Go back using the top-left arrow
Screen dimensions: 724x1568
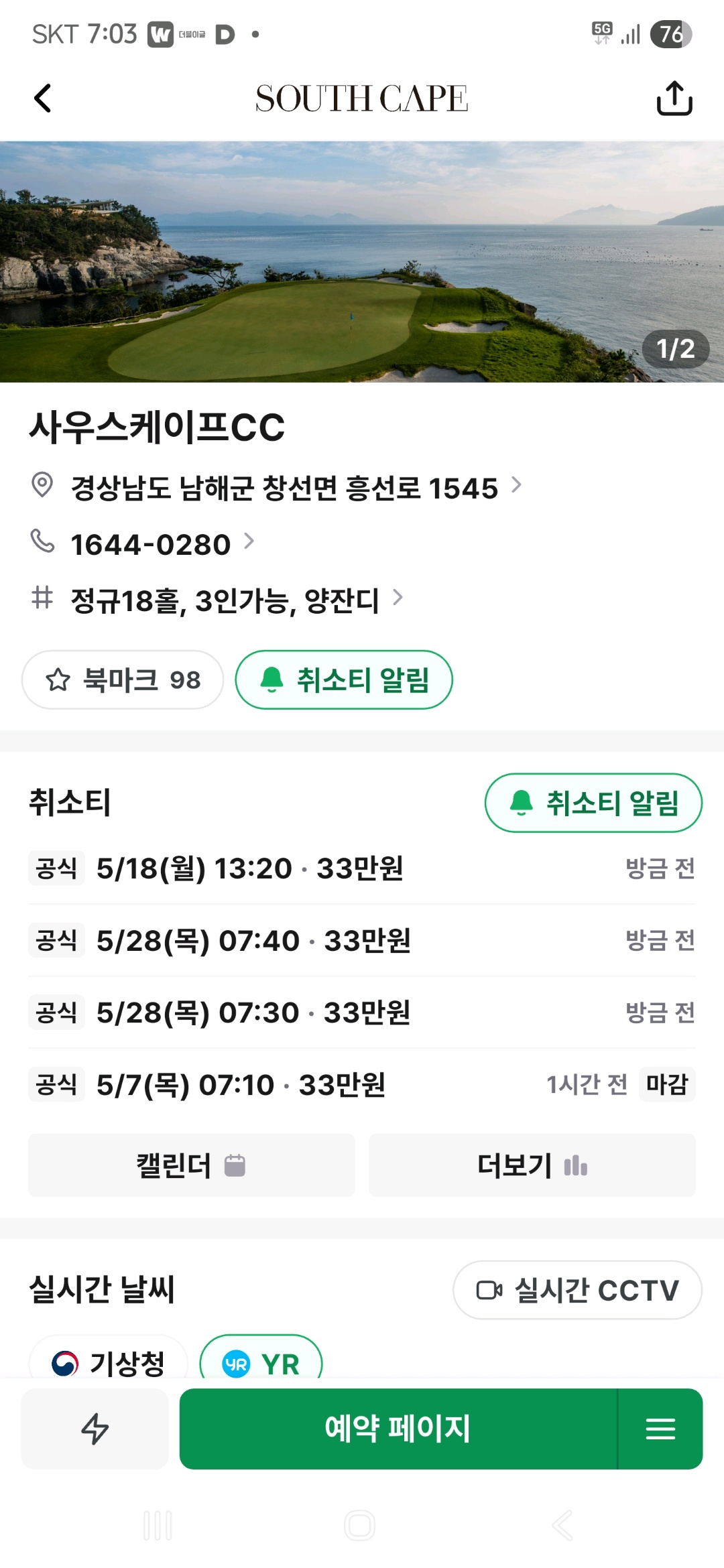click(x=43, y=99)
